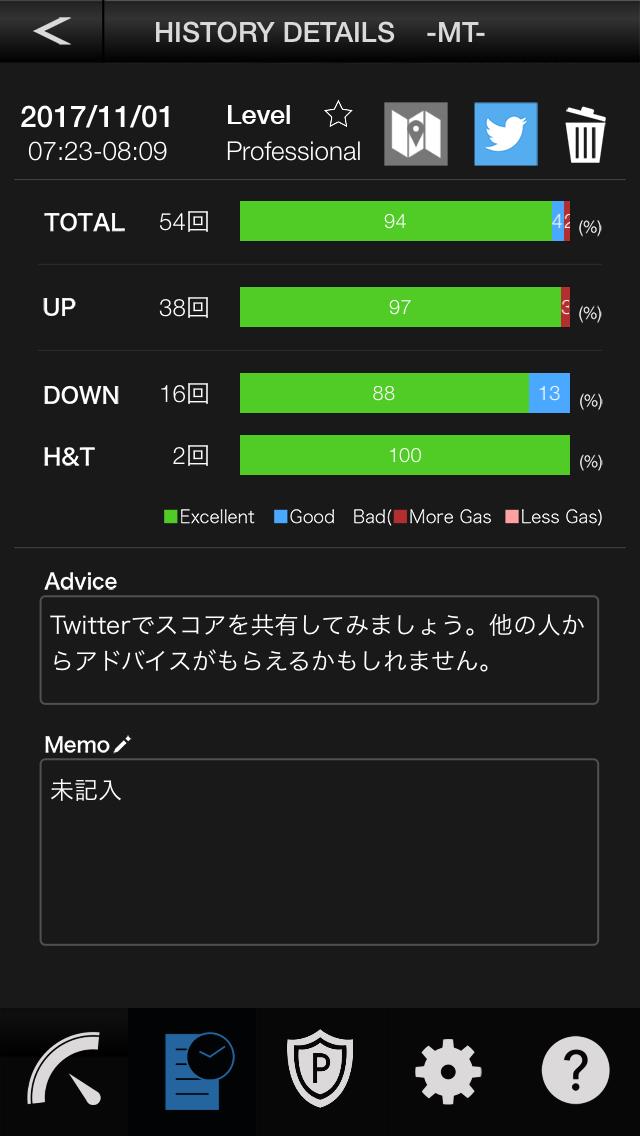
Task: Tap the Memo text box
Action: pos(319,851)
